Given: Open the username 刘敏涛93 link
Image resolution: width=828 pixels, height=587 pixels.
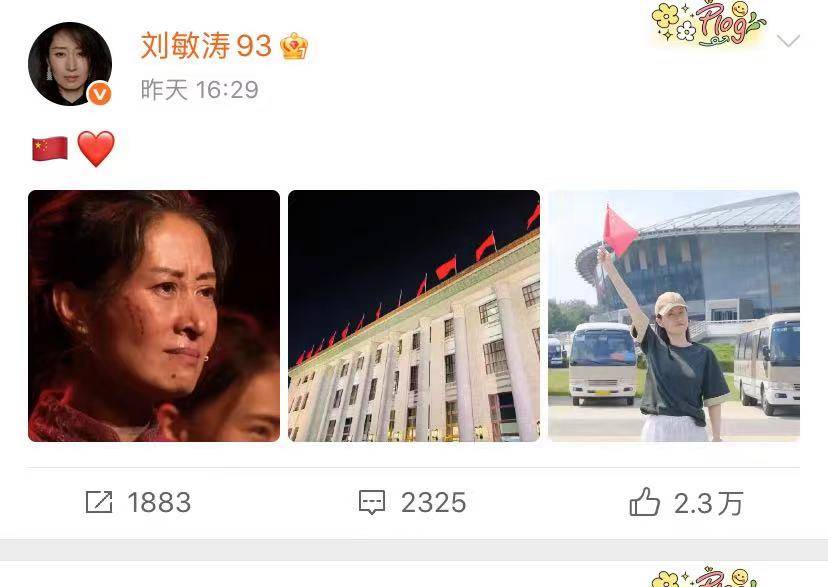Looking at the screenshot, I should (x=205, y=45).
